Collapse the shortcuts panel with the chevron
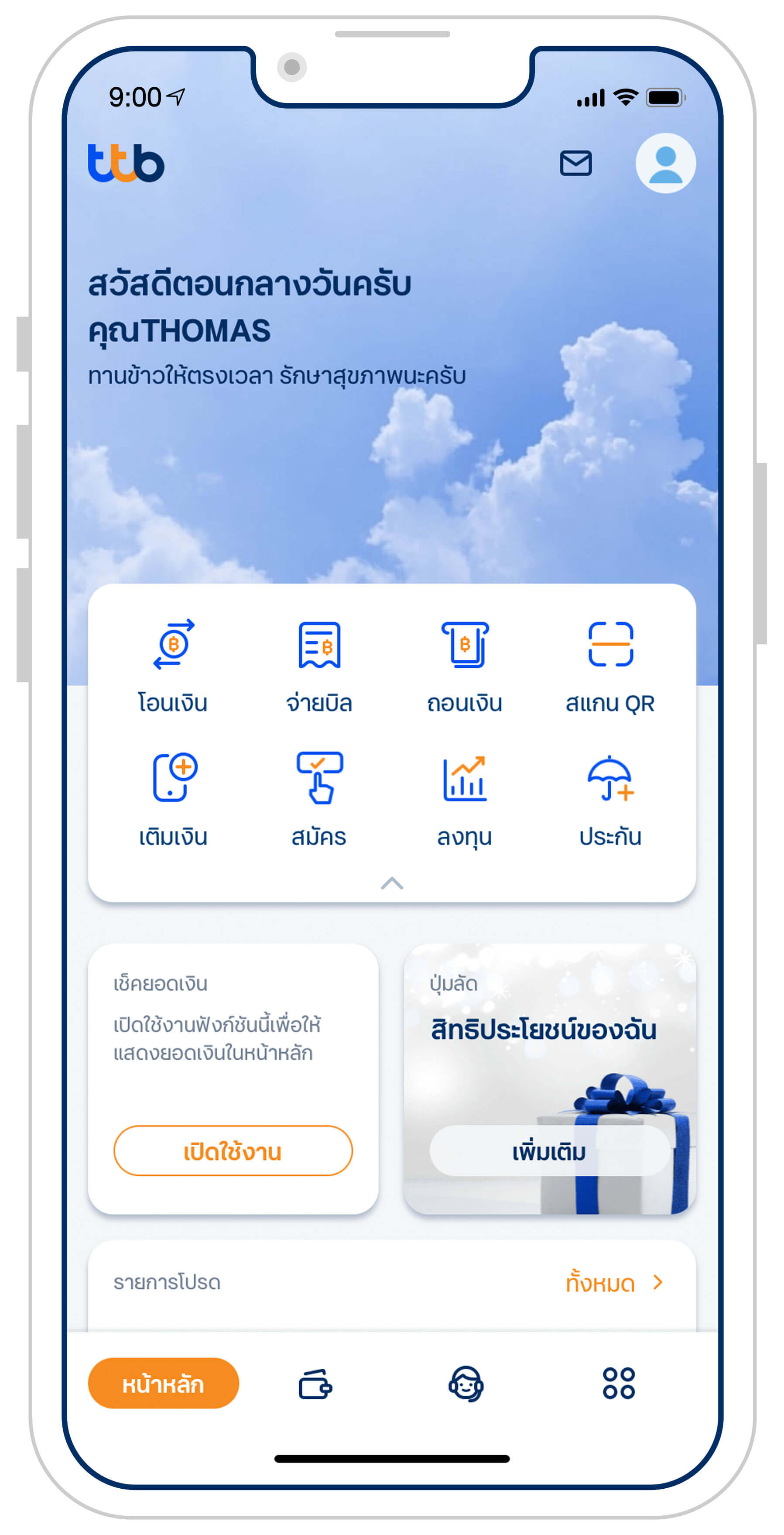This screenshot has width=784, height=1535. tap(392, 883)
